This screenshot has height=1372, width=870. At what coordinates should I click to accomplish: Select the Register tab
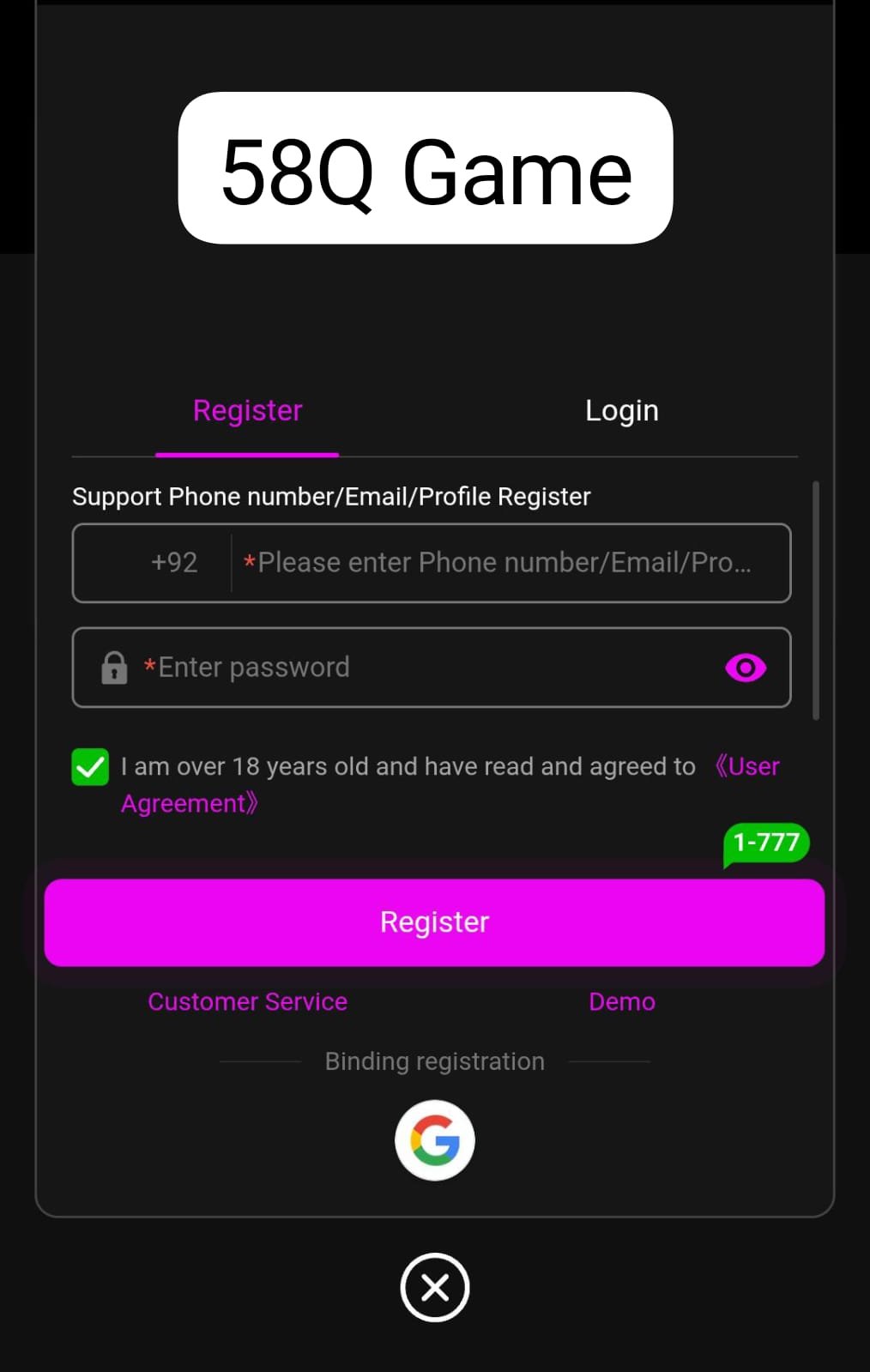tap(247, 410)
